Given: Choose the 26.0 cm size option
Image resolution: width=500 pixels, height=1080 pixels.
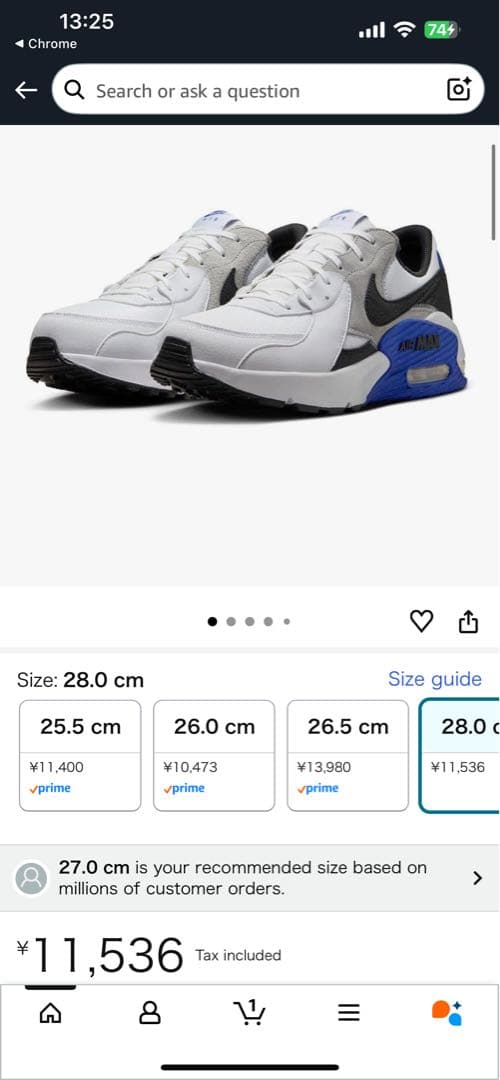Looking at the screenshot, I should [x=213, y=756].
